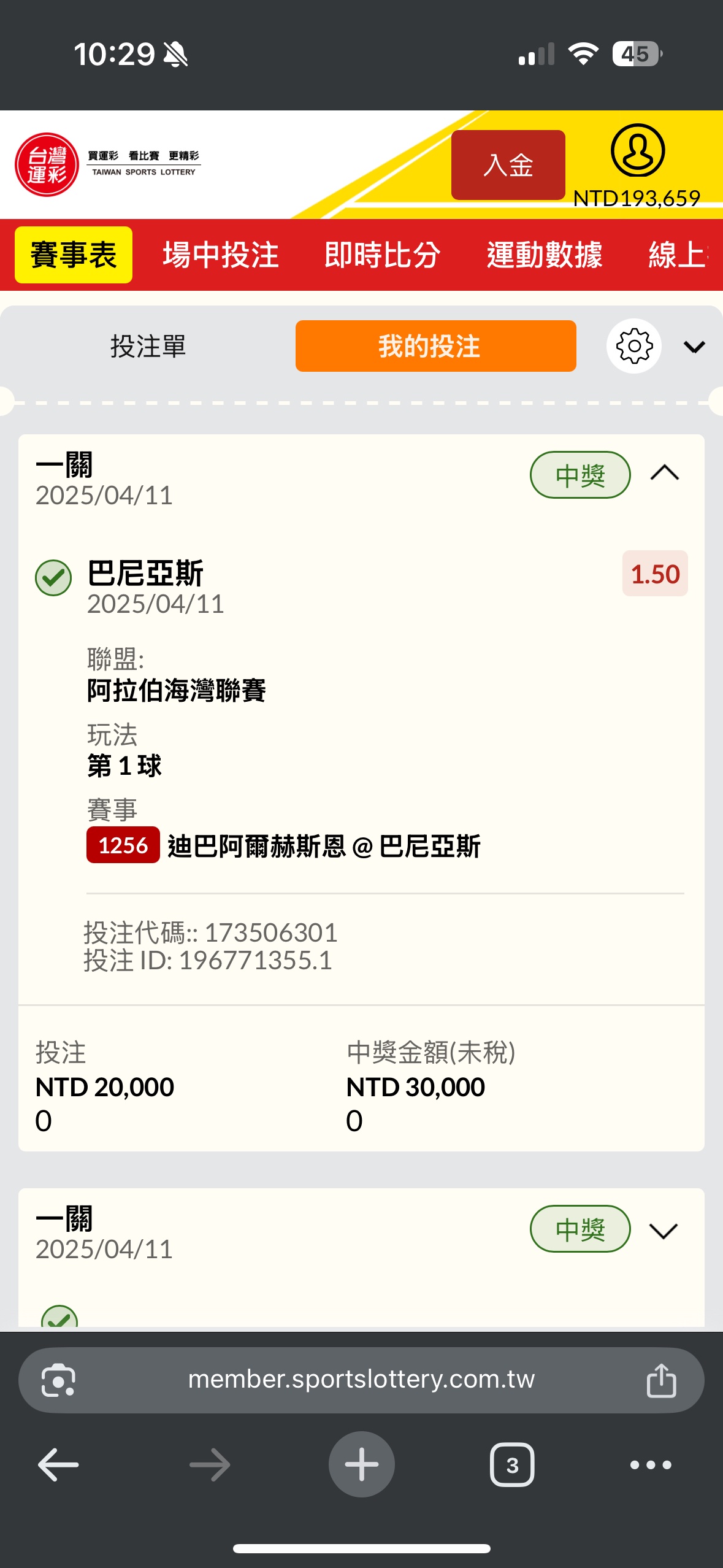
Task: Select the 我的投注 tab
Action: (436, 346)
